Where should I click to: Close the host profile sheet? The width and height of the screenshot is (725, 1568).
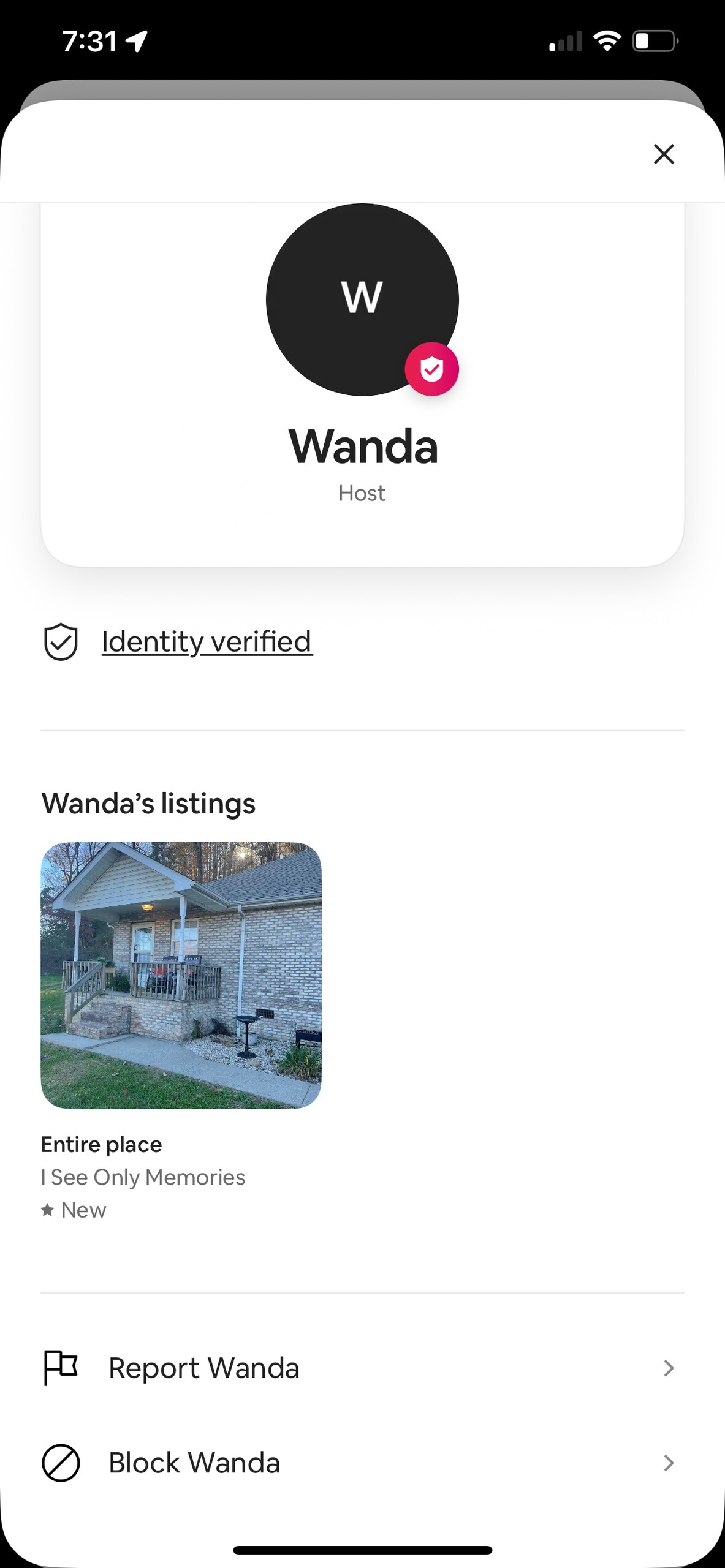pos(664,154)
